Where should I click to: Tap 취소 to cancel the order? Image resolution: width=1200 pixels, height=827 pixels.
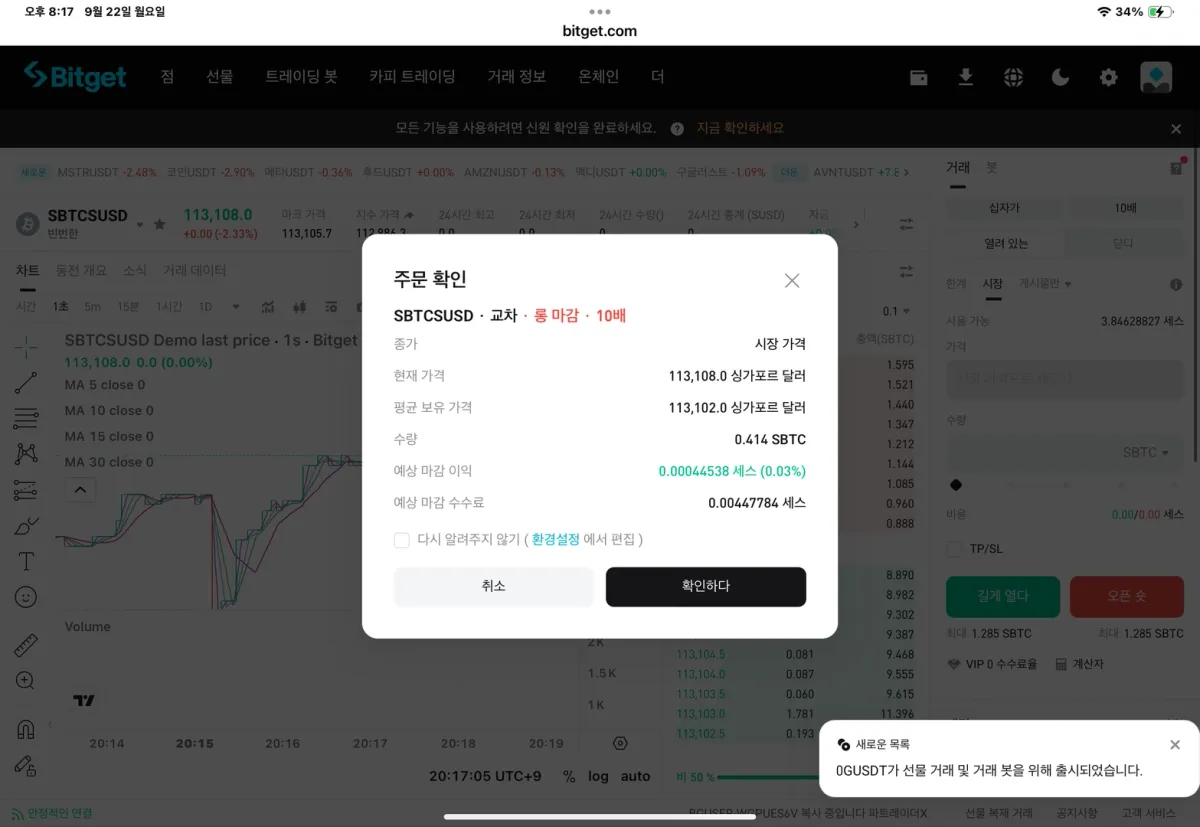pyautogui.click(x=493, y=587)
